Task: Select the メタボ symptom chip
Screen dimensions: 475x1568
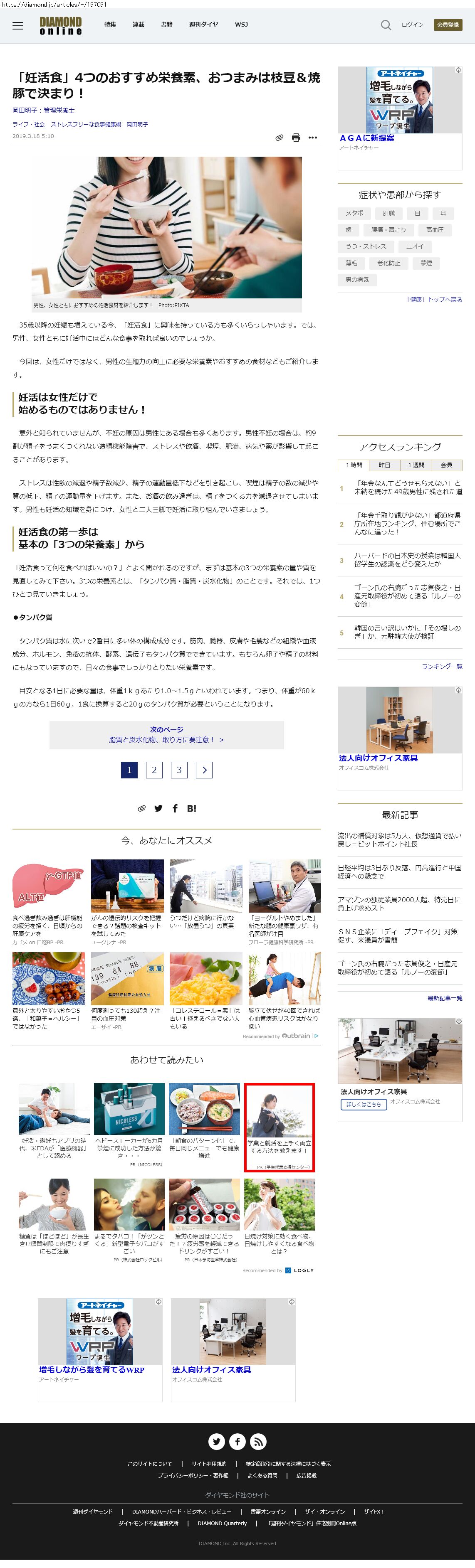Action: (354, 213)
